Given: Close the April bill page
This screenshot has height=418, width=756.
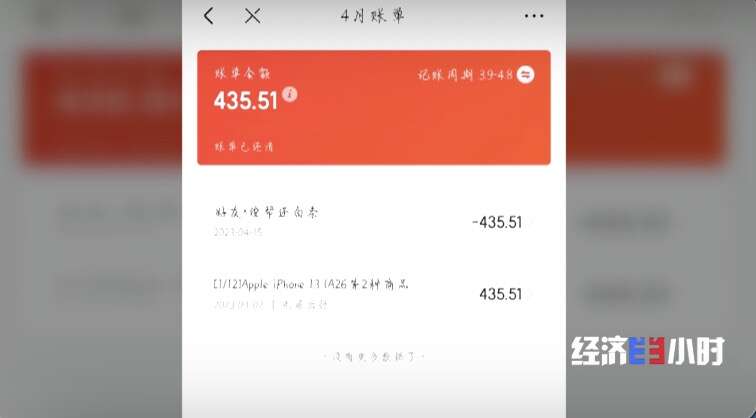Looking at the screenshot, I should [253, 16].
